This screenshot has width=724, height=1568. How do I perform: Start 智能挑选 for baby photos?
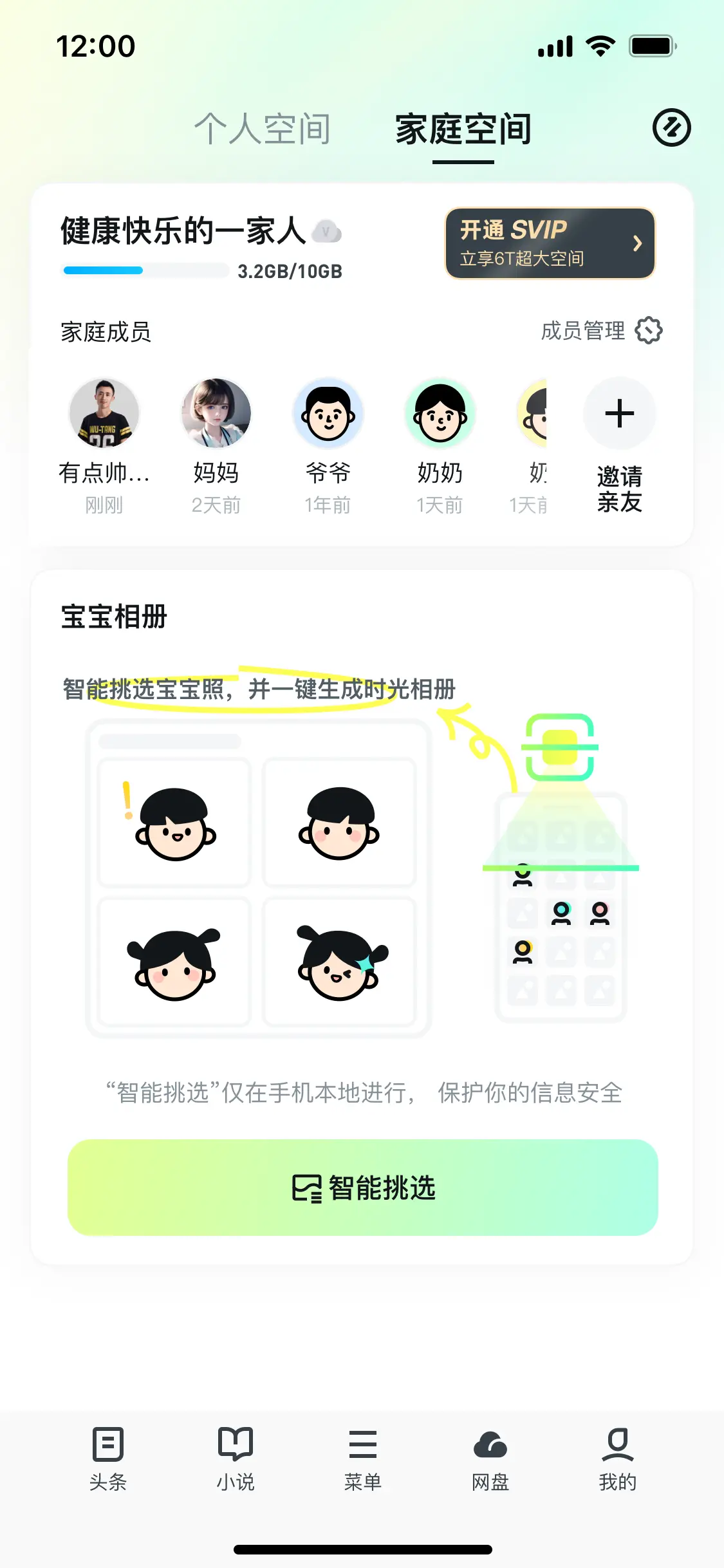pos(362,1188)
